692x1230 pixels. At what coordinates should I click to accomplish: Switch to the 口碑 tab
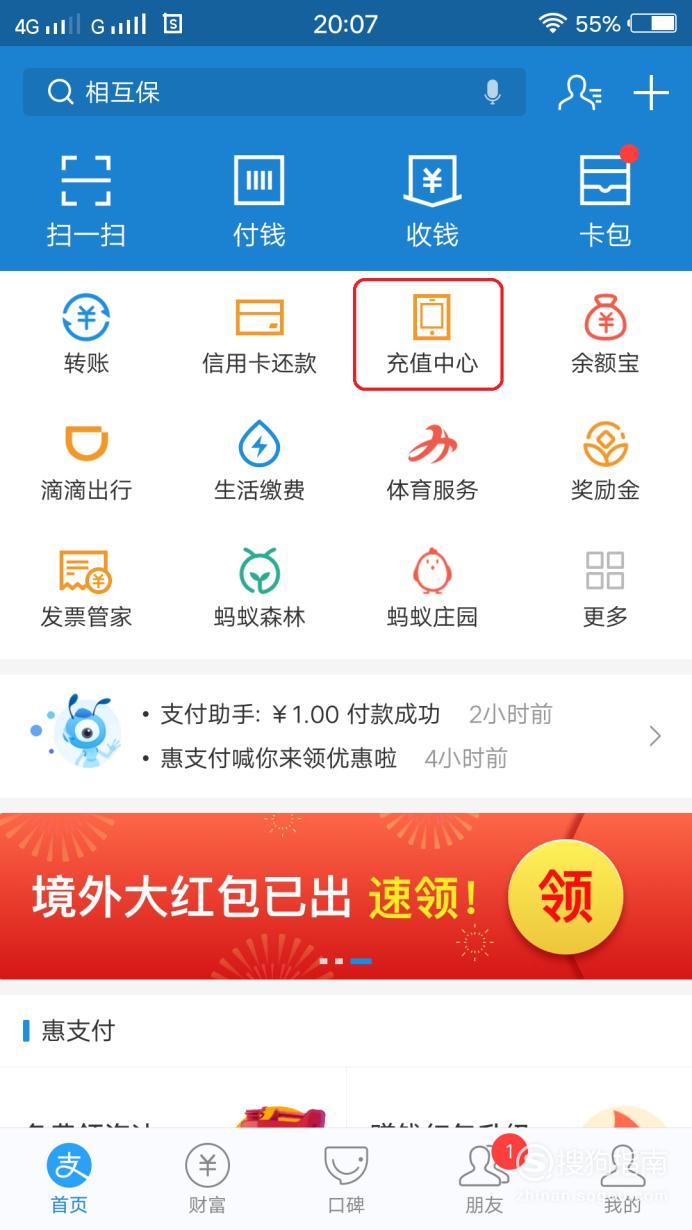(346, 1180)
